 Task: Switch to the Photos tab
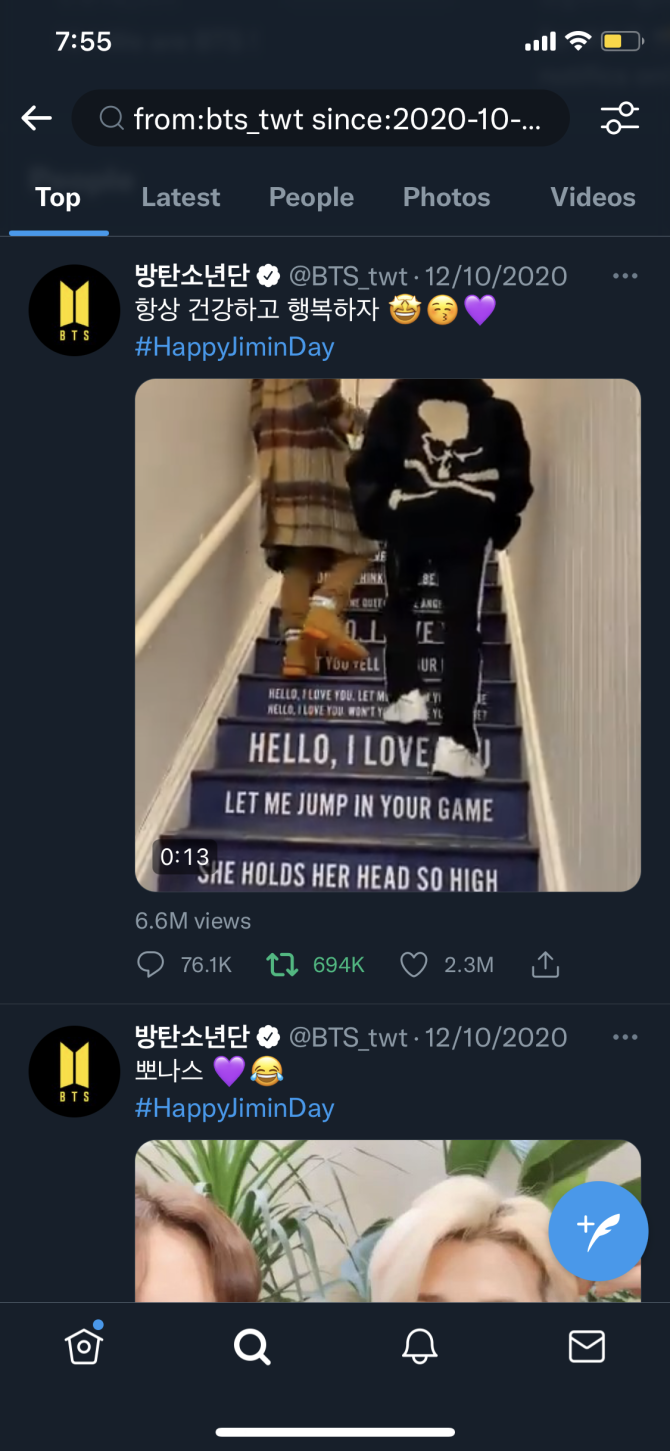[446, 197]
